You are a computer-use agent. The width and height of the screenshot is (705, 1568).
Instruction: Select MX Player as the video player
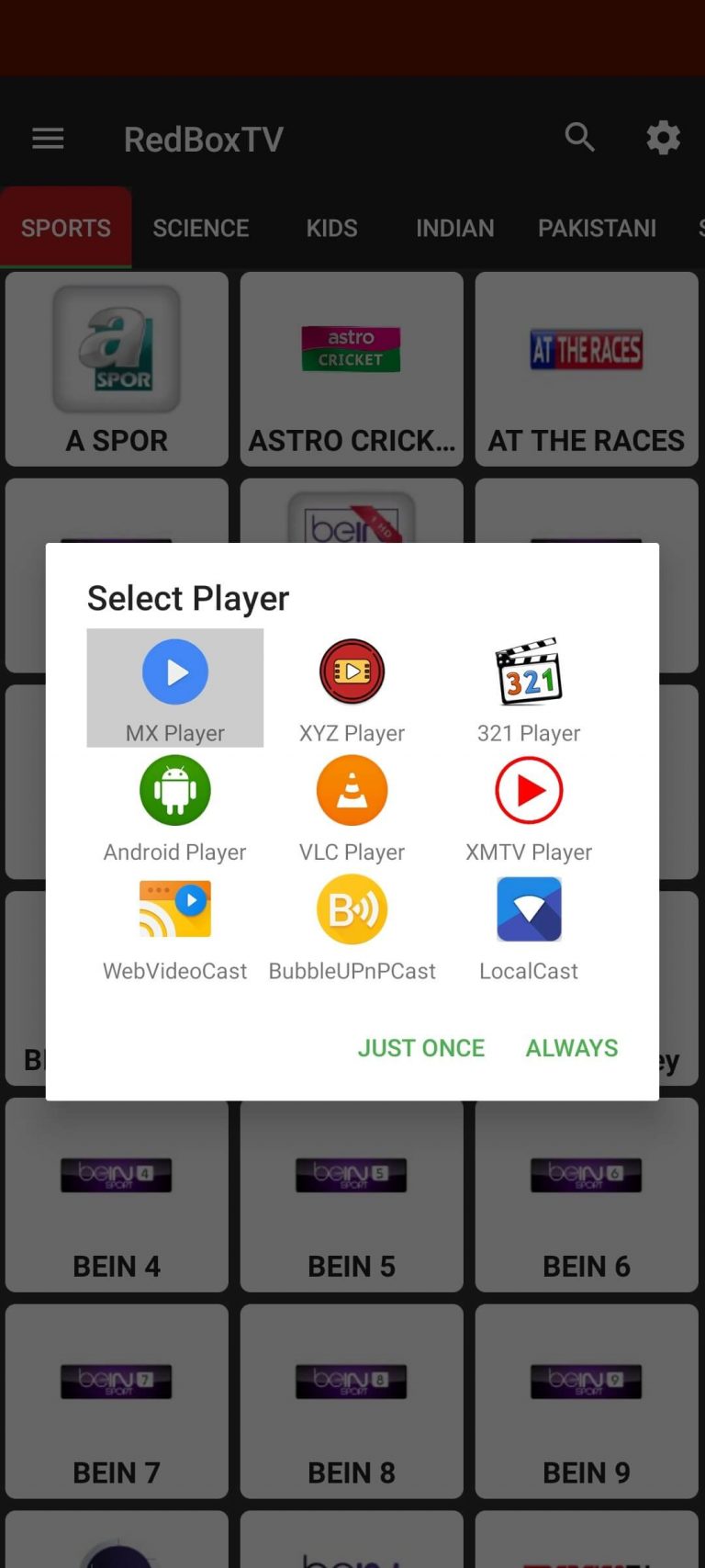[x=175, y=687]
